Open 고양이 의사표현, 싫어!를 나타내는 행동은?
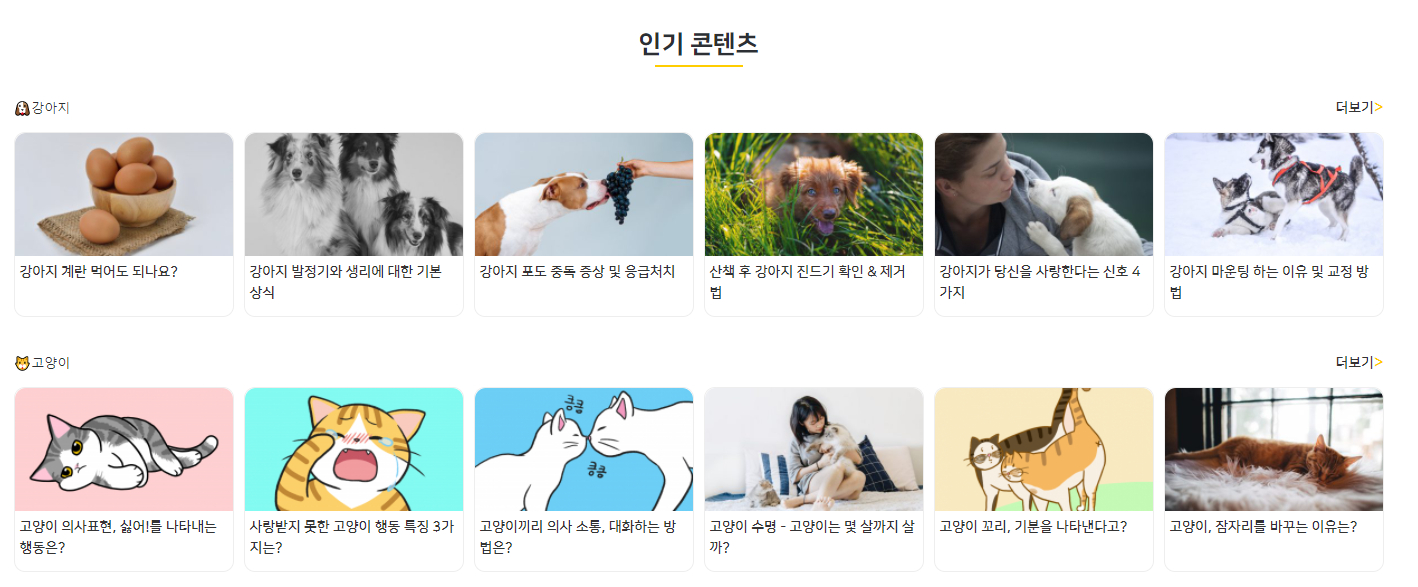This screenshot has width=1418, height=587. [124, 480]
